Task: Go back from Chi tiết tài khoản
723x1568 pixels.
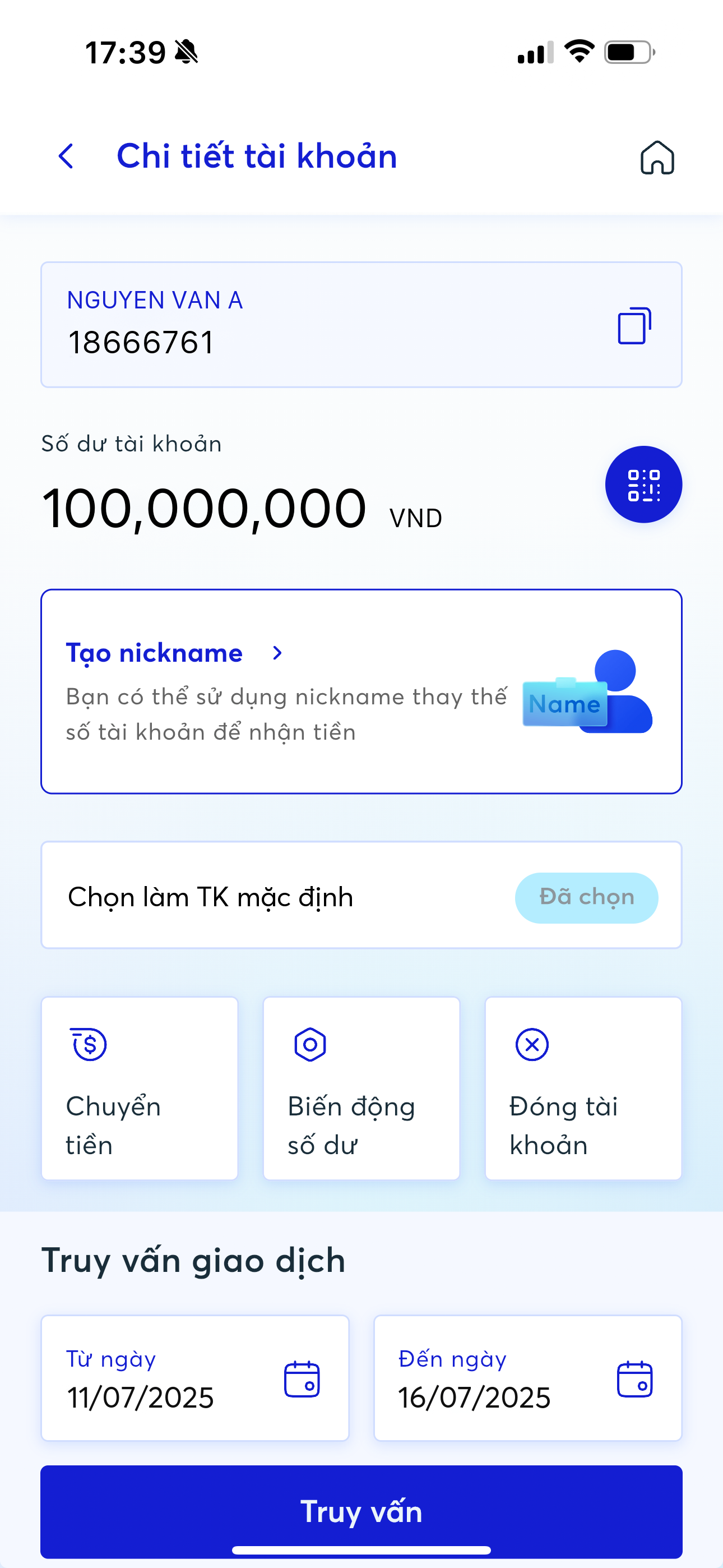Action: click(66, 156)
